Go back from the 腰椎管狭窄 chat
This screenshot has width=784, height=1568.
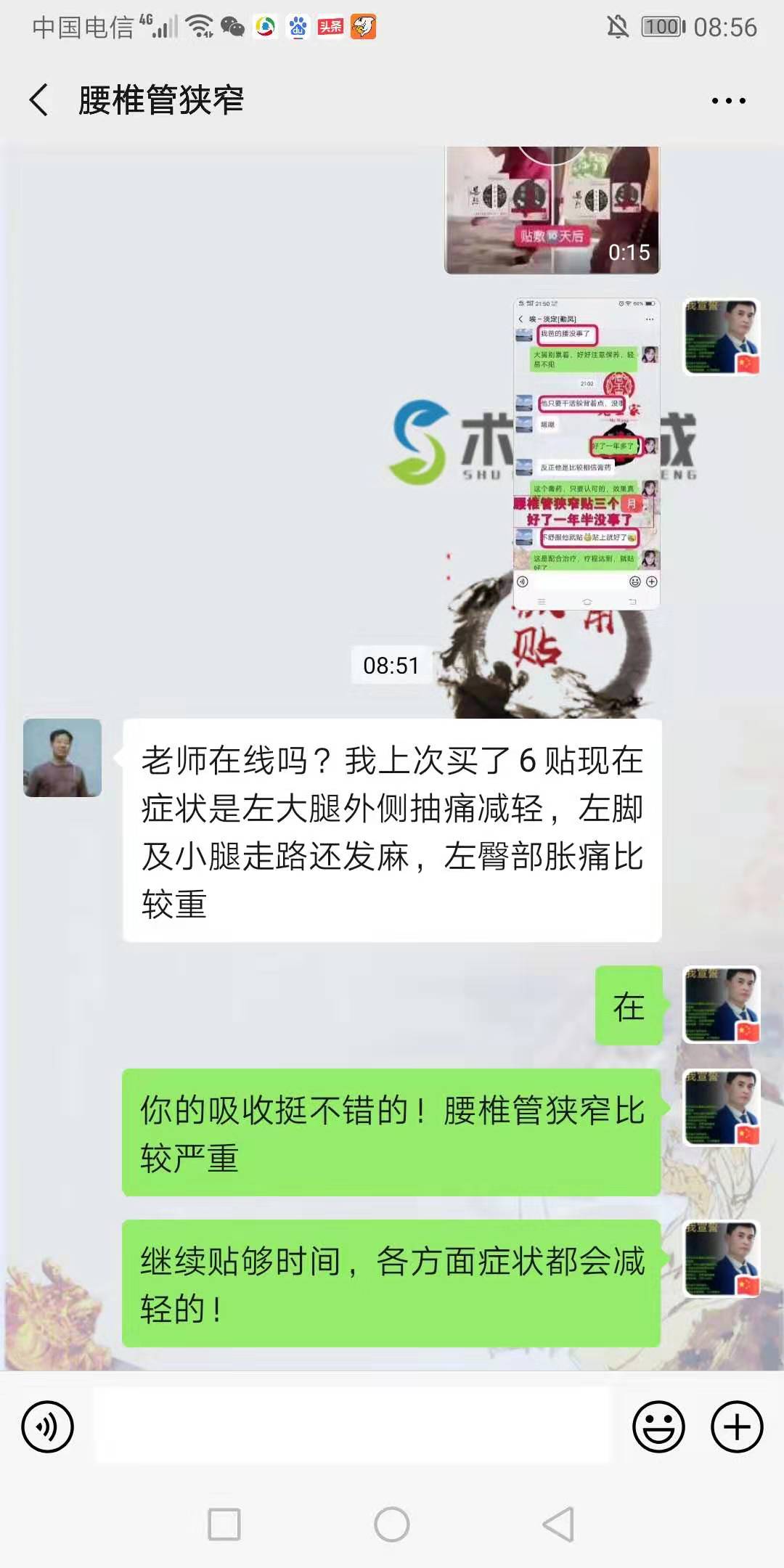[39, 99]
